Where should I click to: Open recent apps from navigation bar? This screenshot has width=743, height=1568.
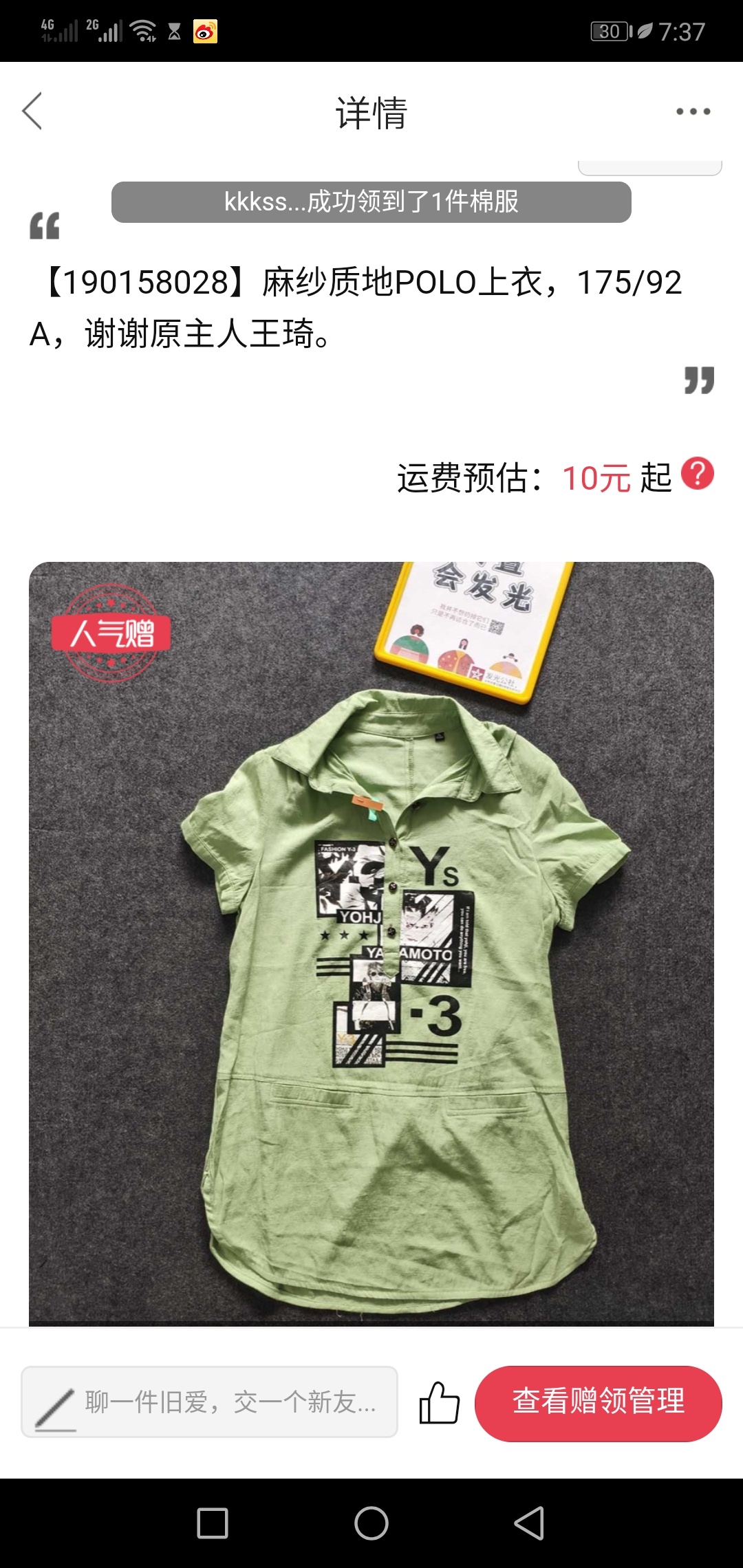[213, 1523]
